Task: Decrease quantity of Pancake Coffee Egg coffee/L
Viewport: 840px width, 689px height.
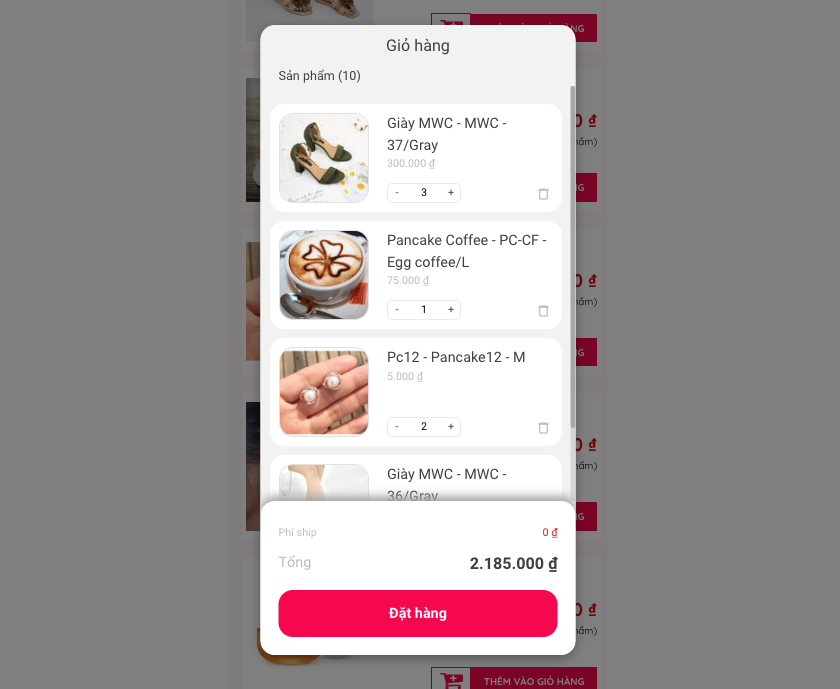Action: coord(397,310)
